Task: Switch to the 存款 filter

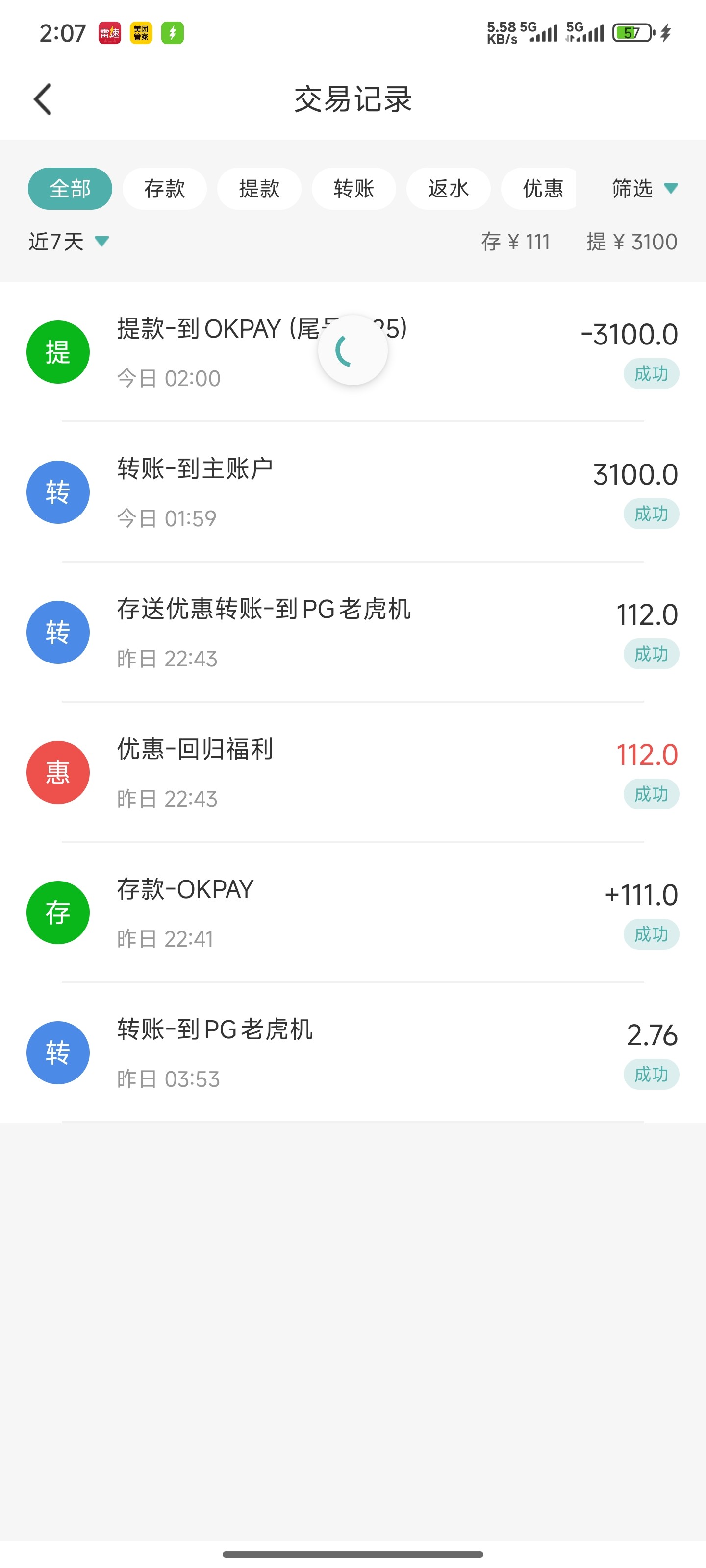Action: coord(164,189)
